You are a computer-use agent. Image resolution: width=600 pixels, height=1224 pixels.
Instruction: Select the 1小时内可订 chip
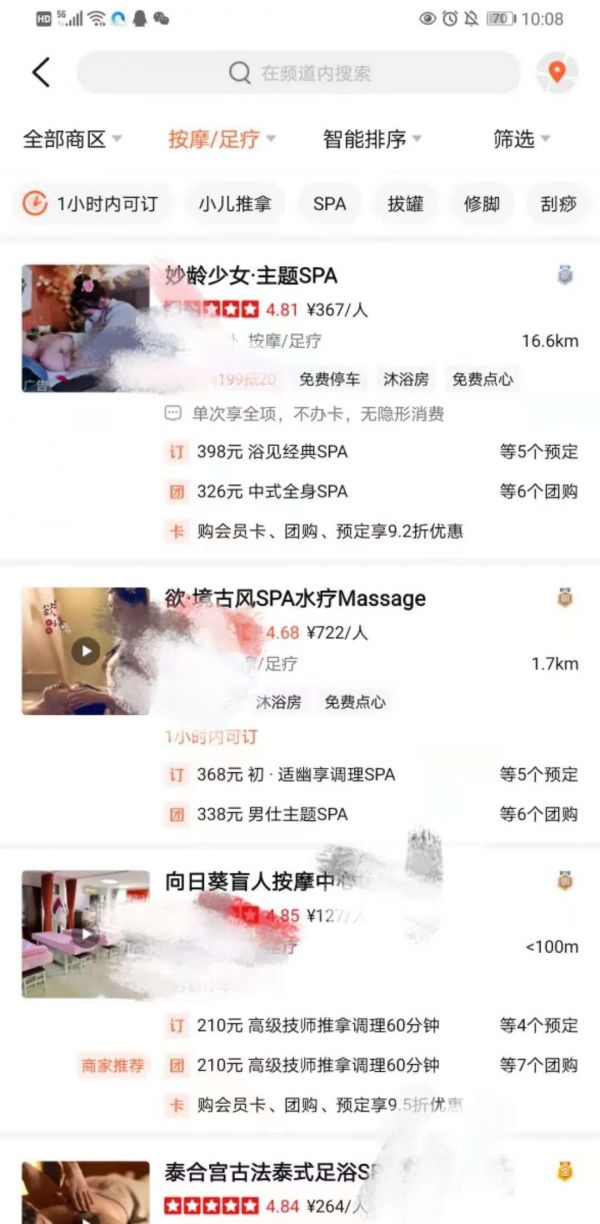(x=91, y=204)
